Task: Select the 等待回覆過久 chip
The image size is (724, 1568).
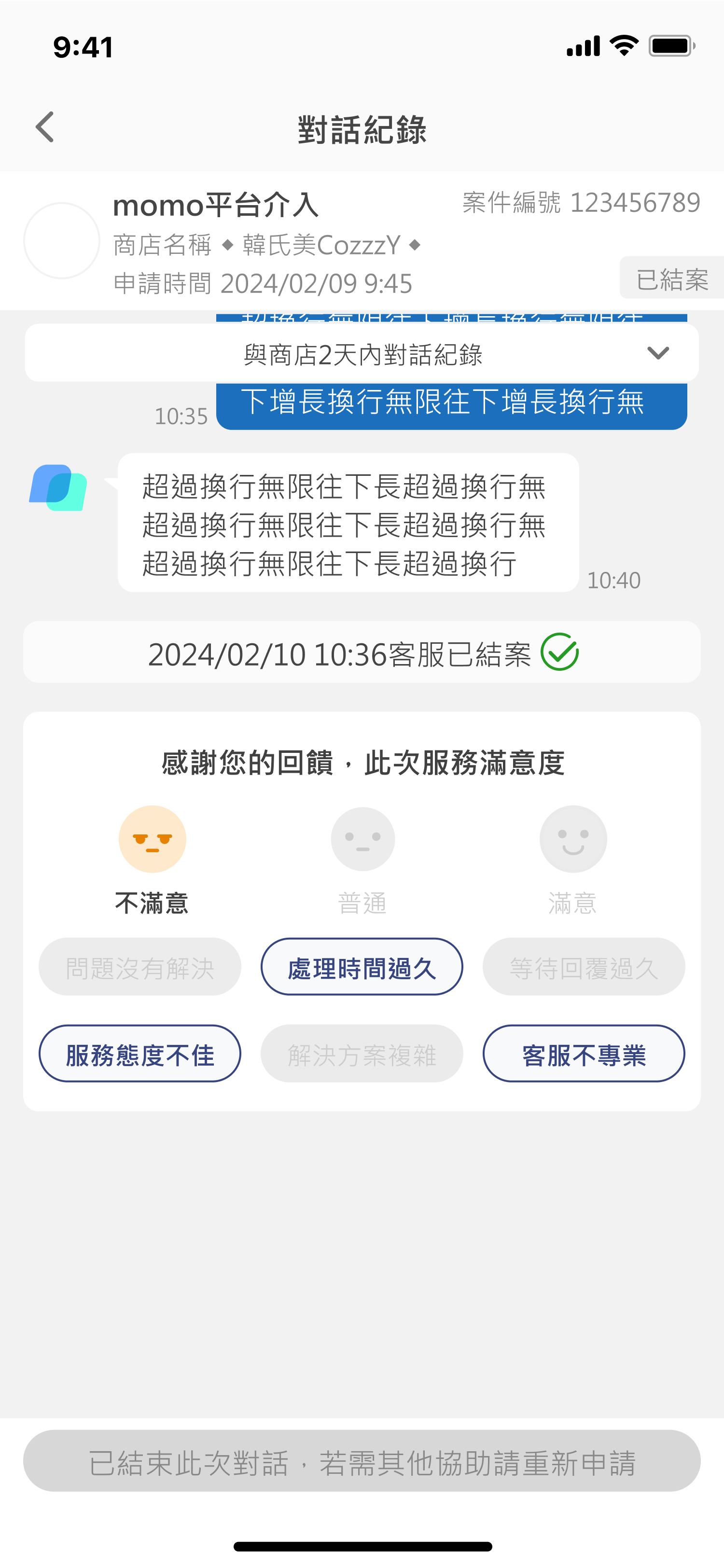Action: [584, 967]
